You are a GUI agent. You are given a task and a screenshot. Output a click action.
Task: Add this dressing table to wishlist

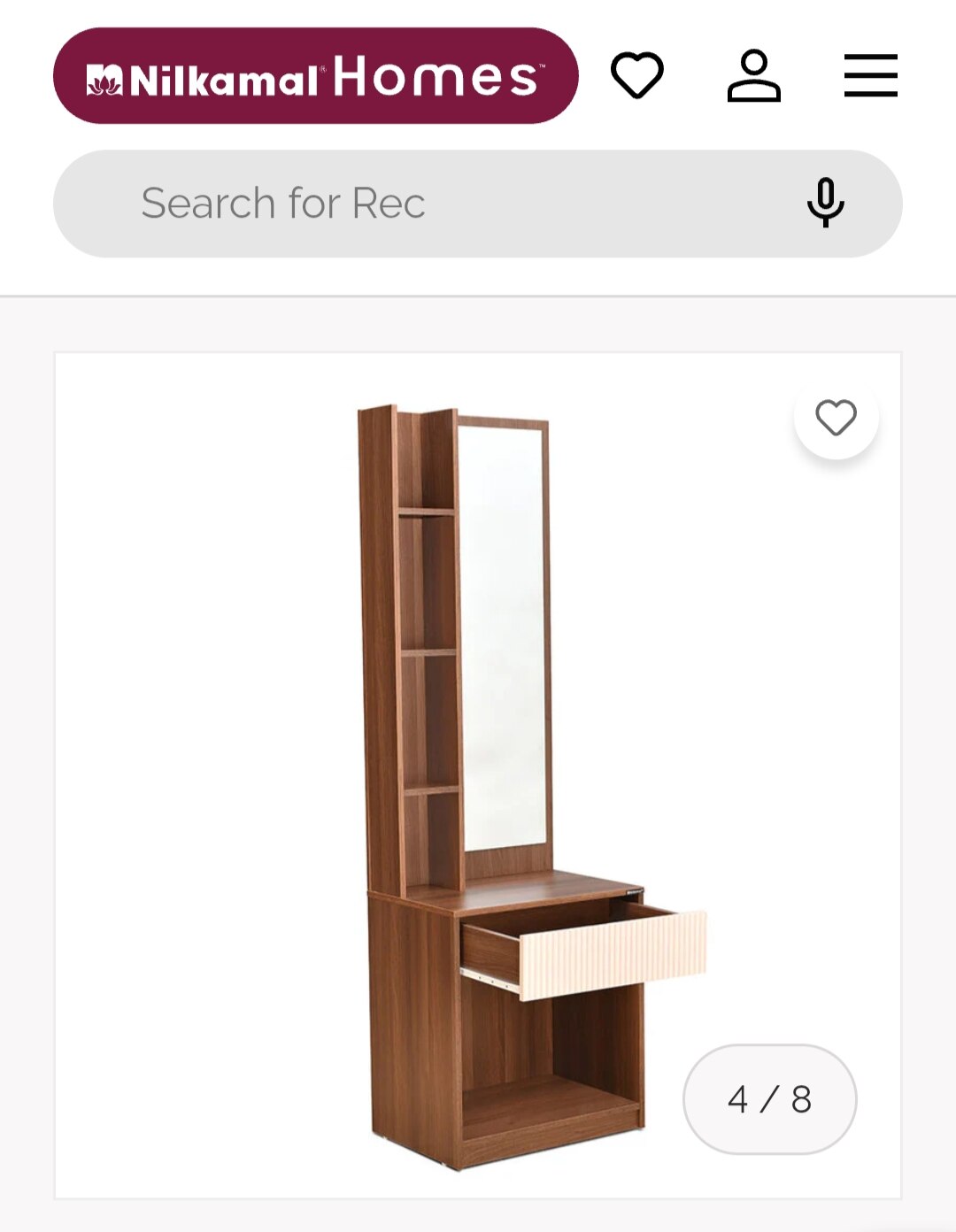click(836, 418)
